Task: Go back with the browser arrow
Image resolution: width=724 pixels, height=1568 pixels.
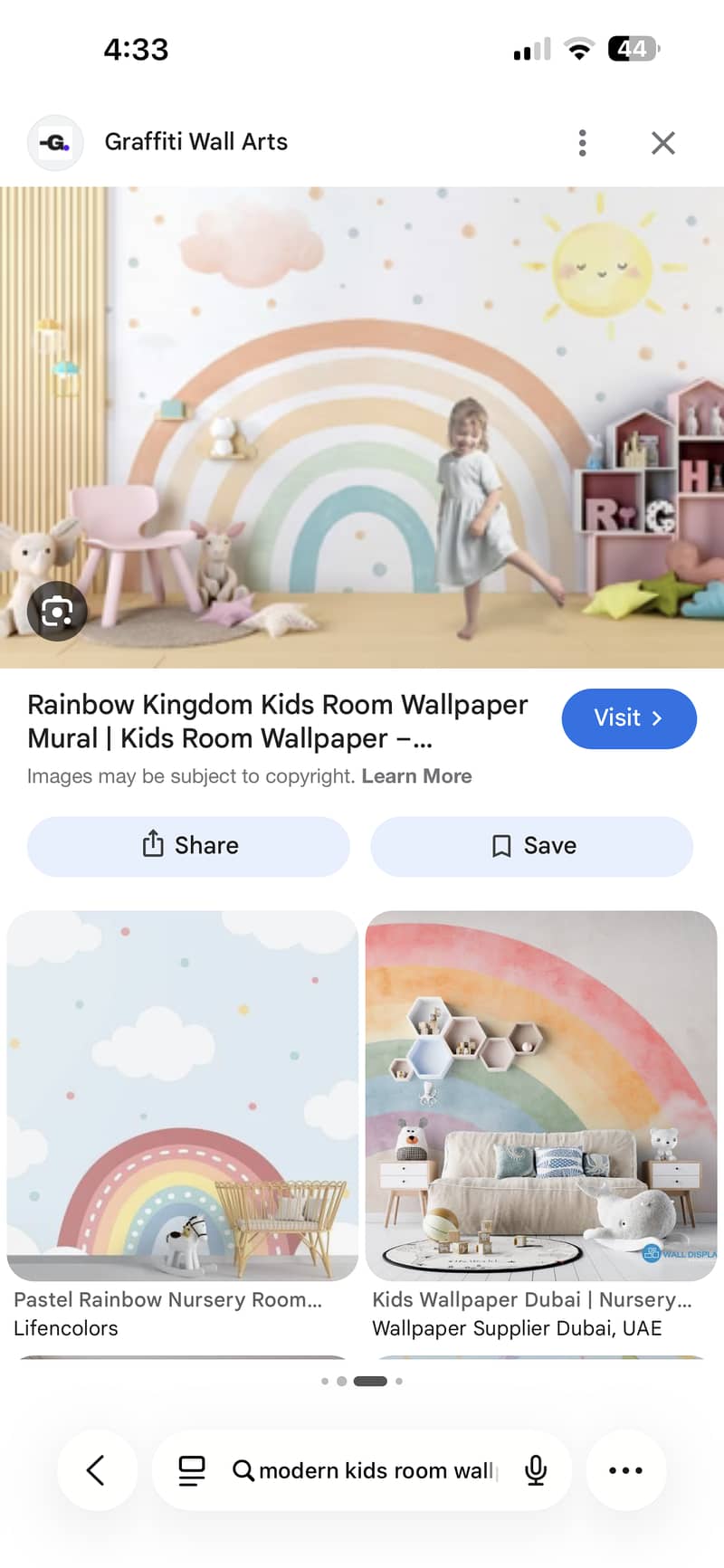Action: point(97,1470)
